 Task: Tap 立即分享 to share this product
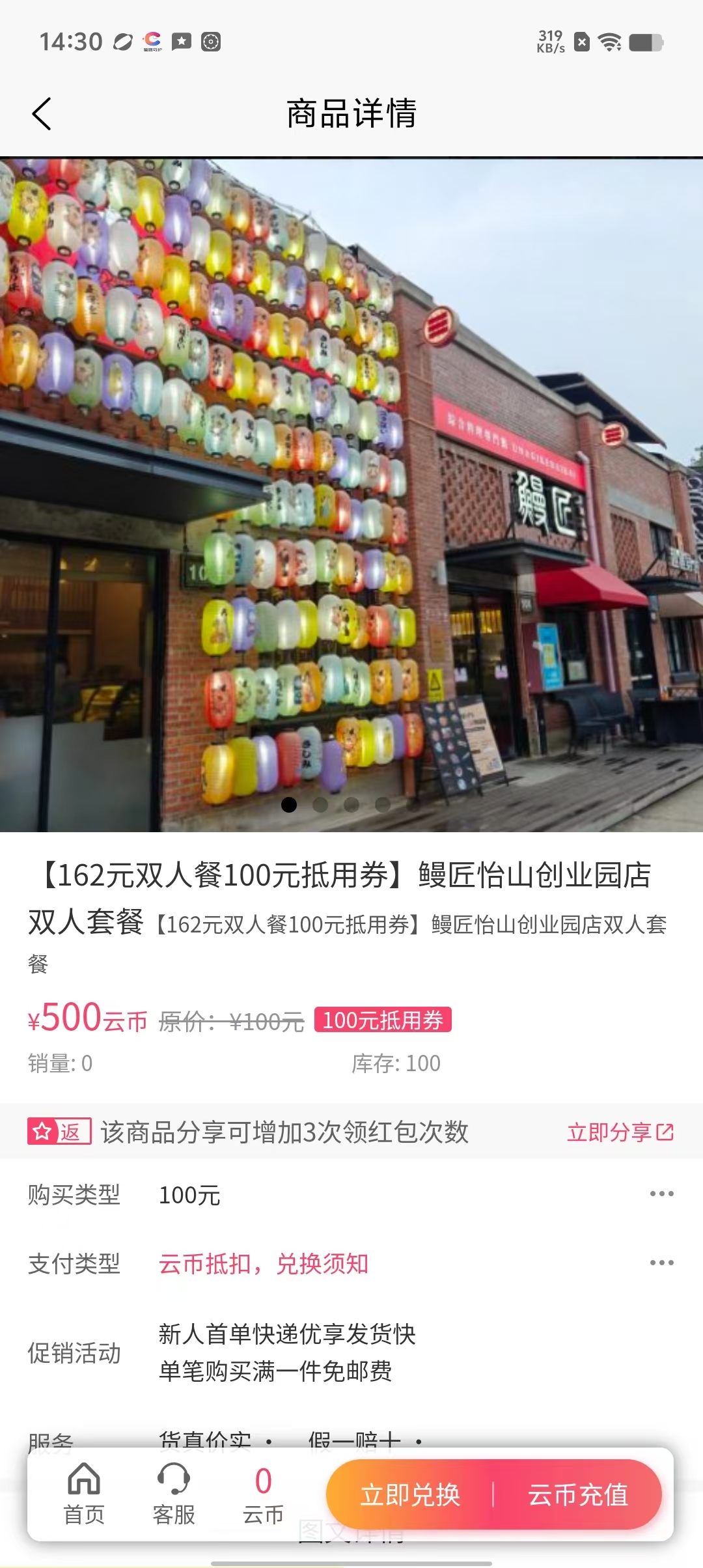(x=620, y=1132)
